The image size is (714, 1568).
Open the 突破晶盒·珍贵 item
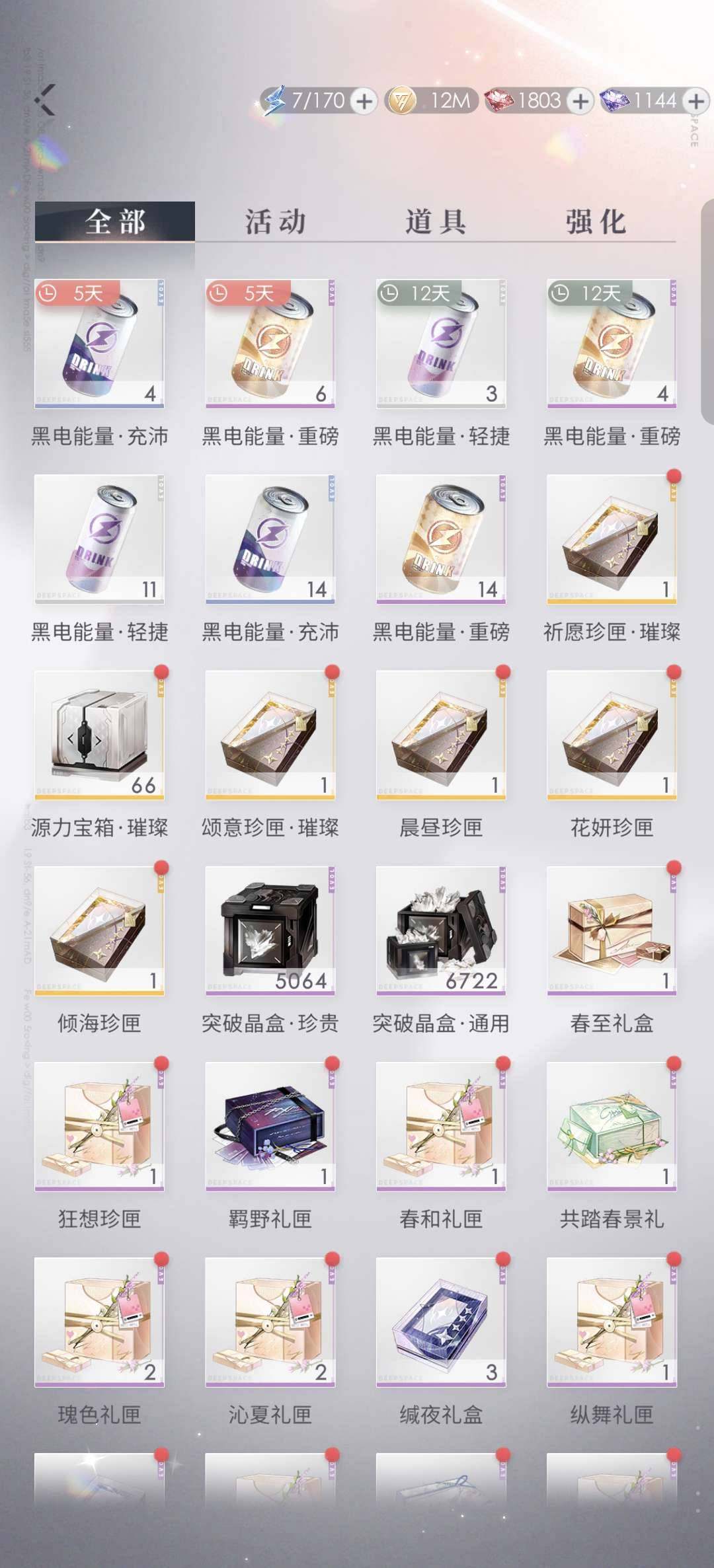(270, 930)
